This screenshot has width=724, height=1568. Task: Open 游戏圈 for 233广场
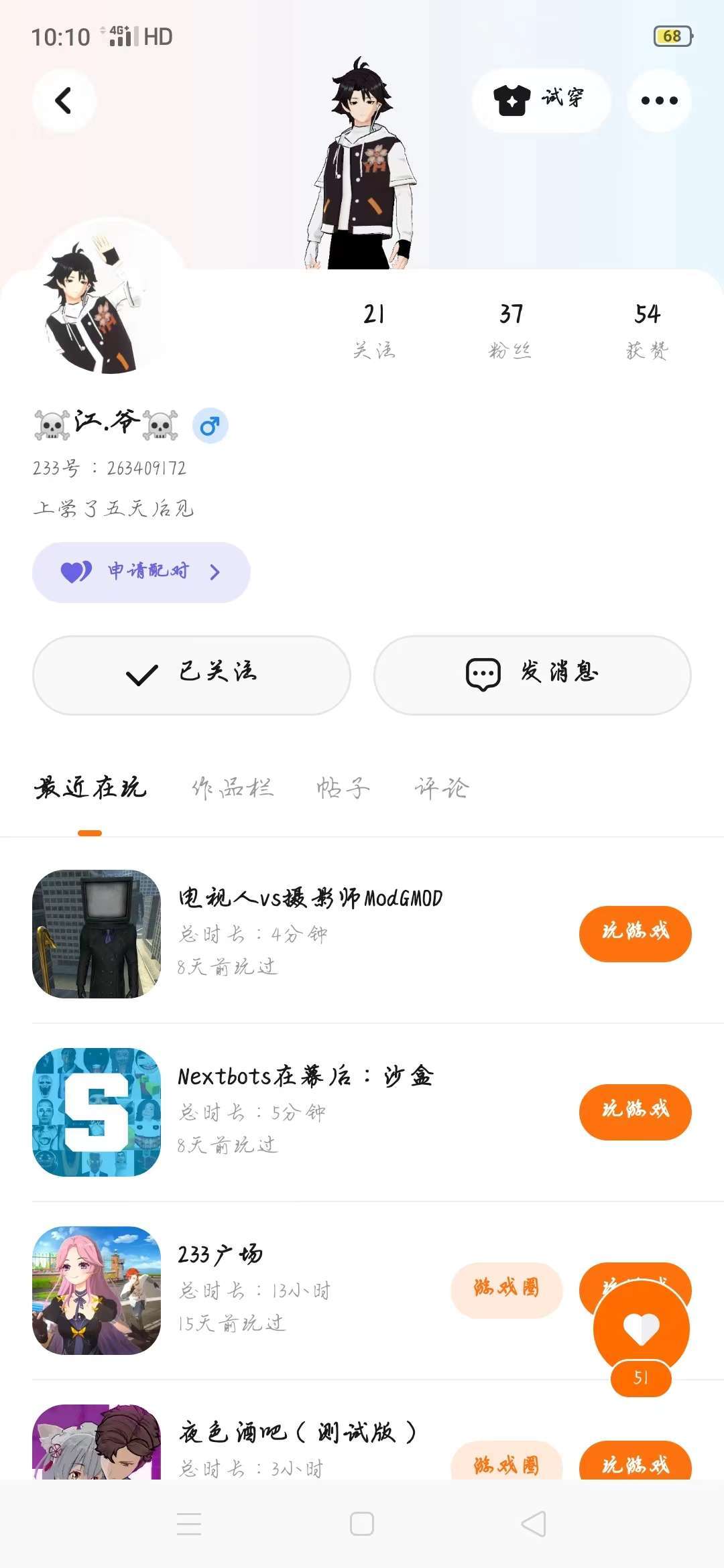[x=506, y=1289]
